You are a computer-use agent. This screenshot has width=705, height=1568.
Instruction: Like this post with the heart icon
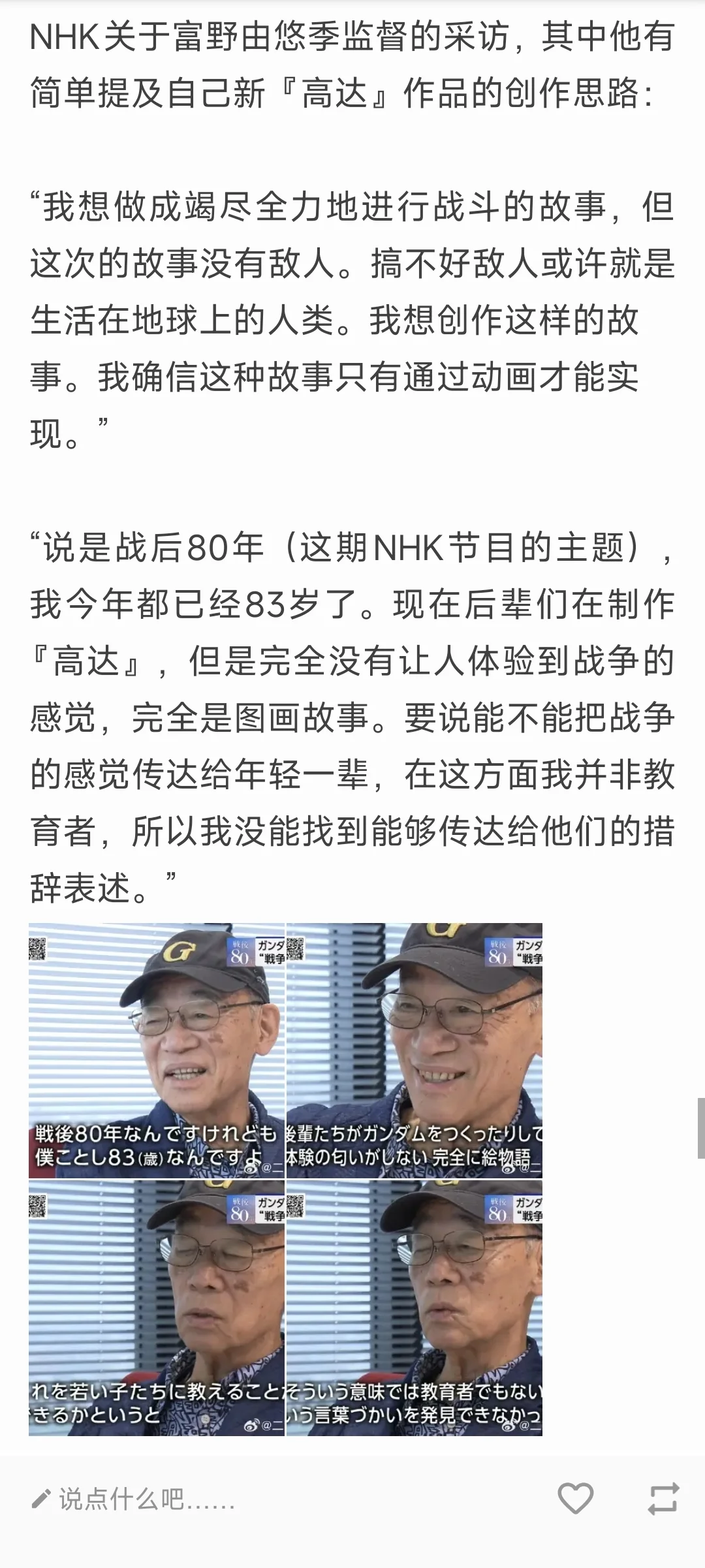coord(575,1497)
